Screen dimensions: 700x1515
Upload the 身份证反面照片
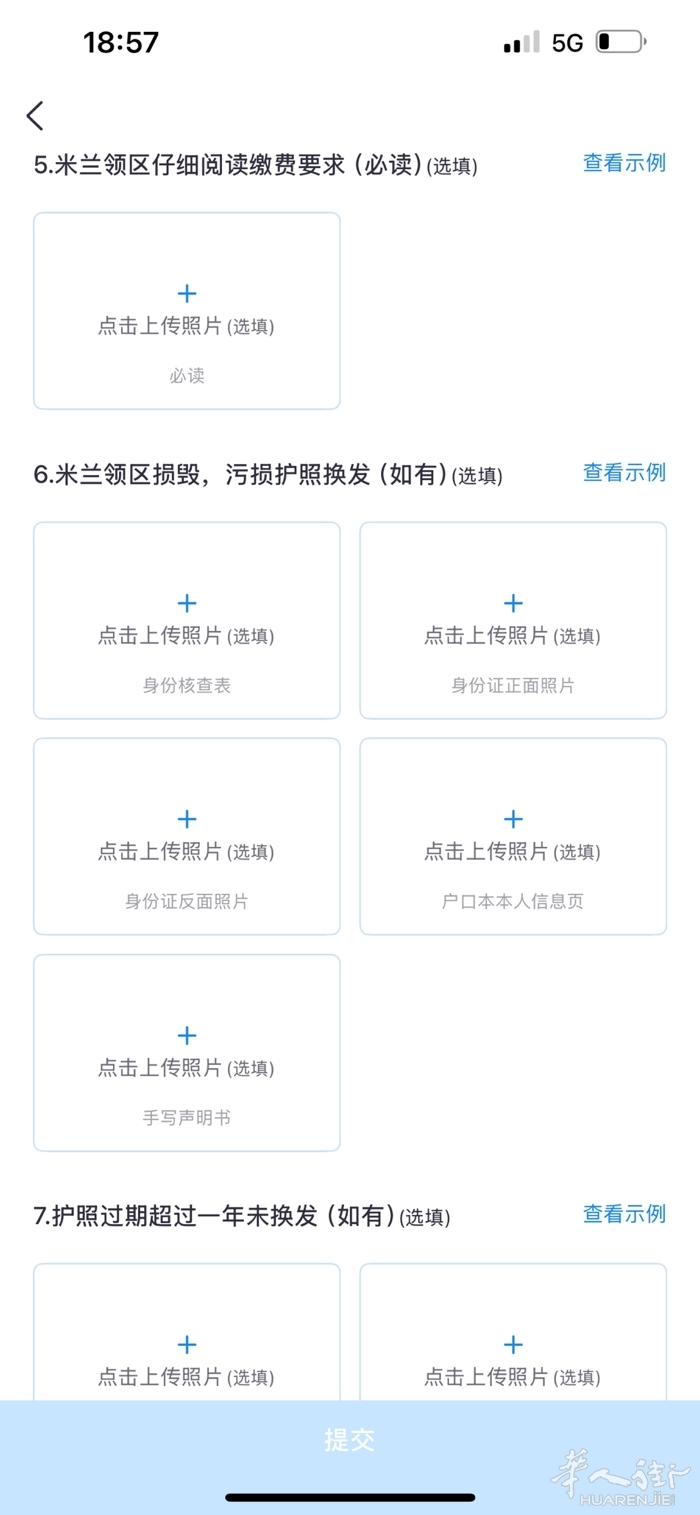click(x=187, y=836)
